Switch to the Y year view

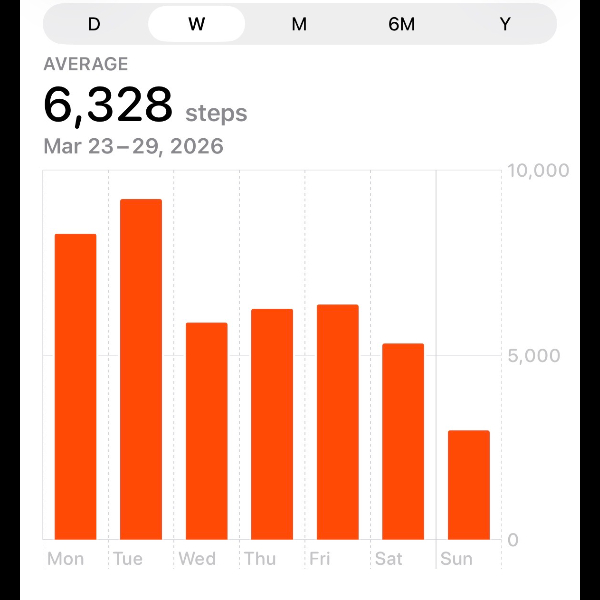coord(505,24)
